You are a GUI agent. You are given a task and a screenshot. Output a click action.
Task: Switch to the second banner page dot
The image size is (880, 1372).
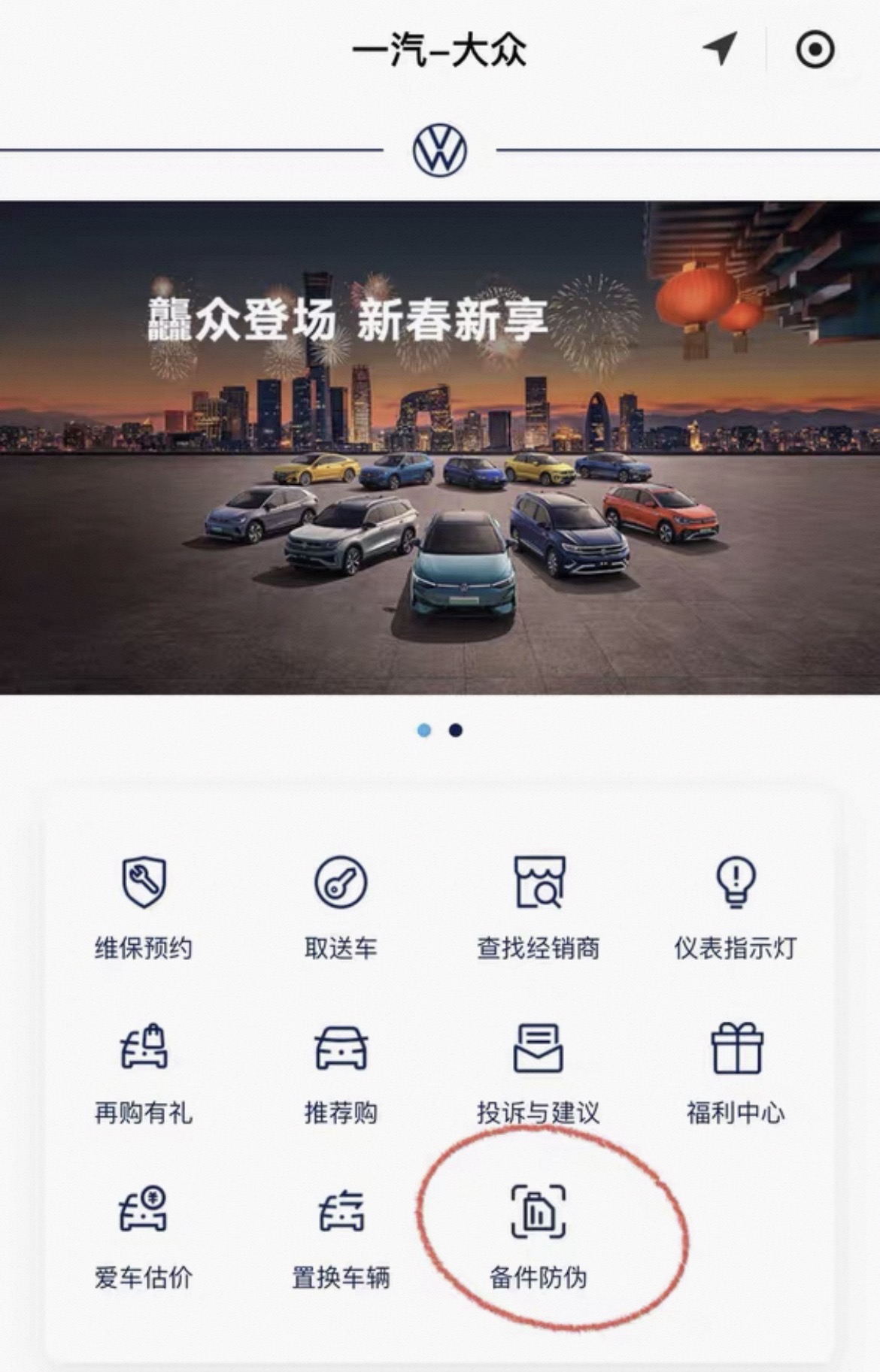pyautogui.click(x=456, y=730)
